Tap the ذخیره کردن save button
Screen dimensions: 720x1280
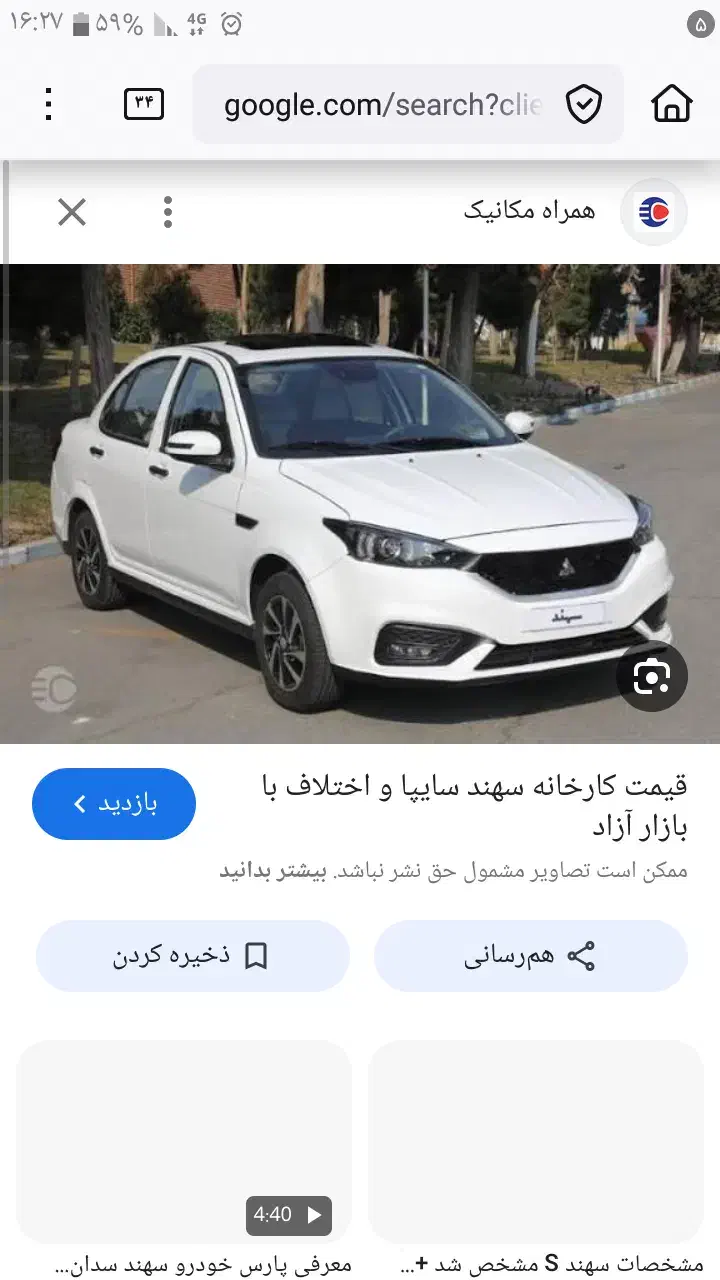pos(193,955)
